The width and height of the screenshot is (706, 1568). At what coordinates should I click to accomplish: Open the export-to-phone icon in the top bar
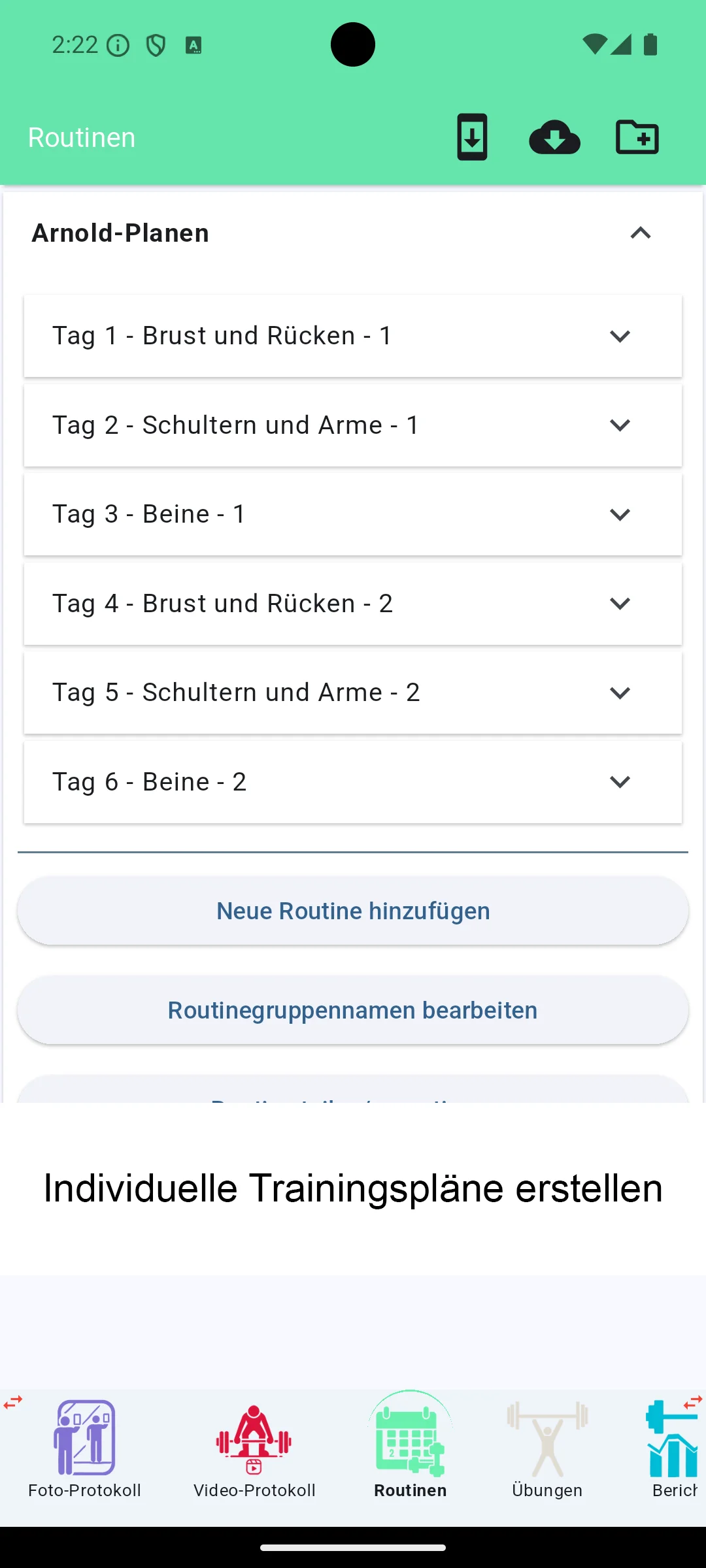pyautogui.click(x=472, y=137)
